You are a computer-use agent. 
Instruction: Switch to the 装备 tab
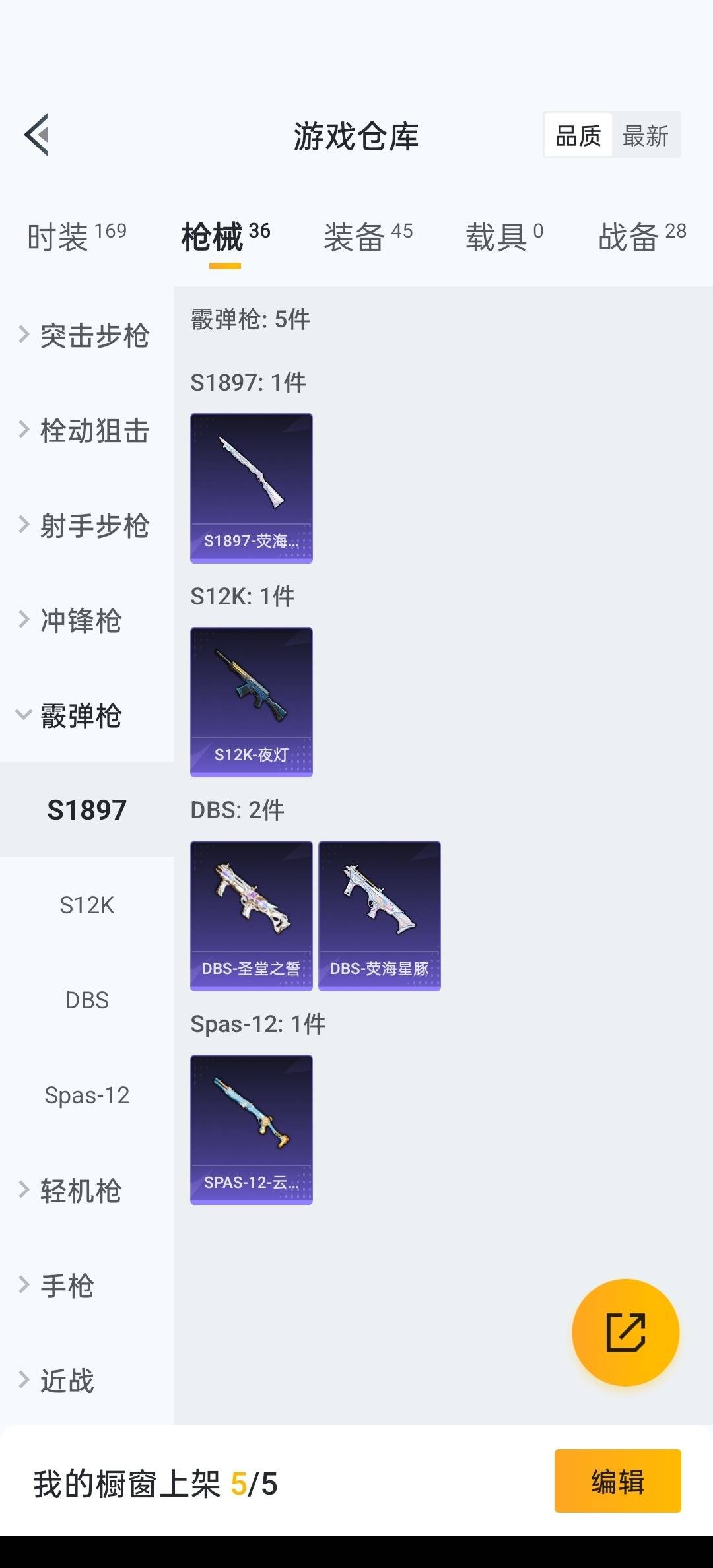[368, 236]
